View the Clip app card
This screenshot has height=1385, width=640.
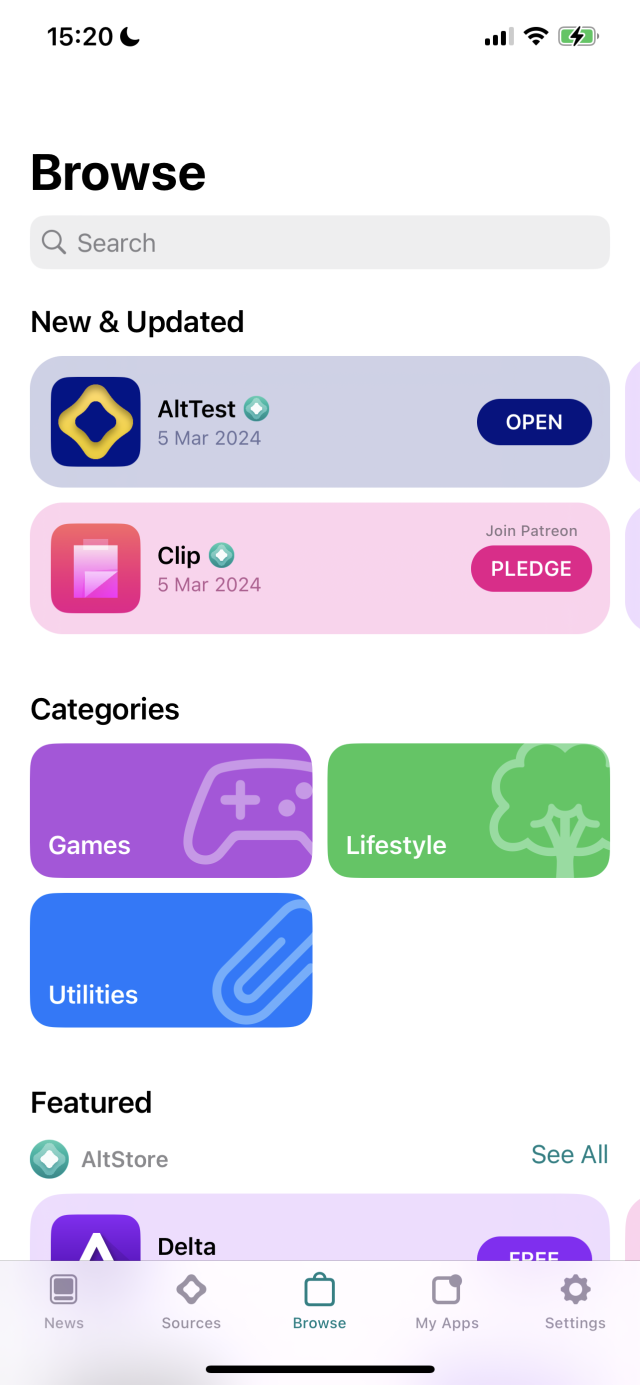[x=300, y=569]
